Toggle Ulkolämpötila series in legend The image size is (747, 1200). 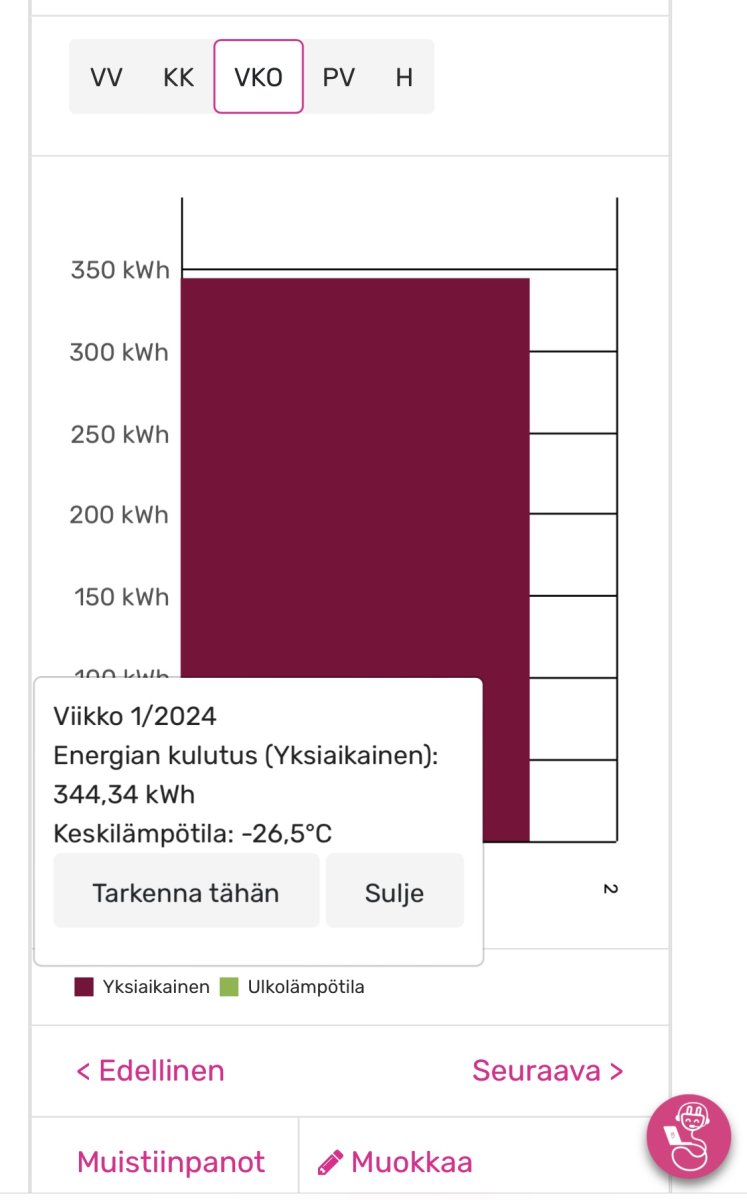point(292,987)
